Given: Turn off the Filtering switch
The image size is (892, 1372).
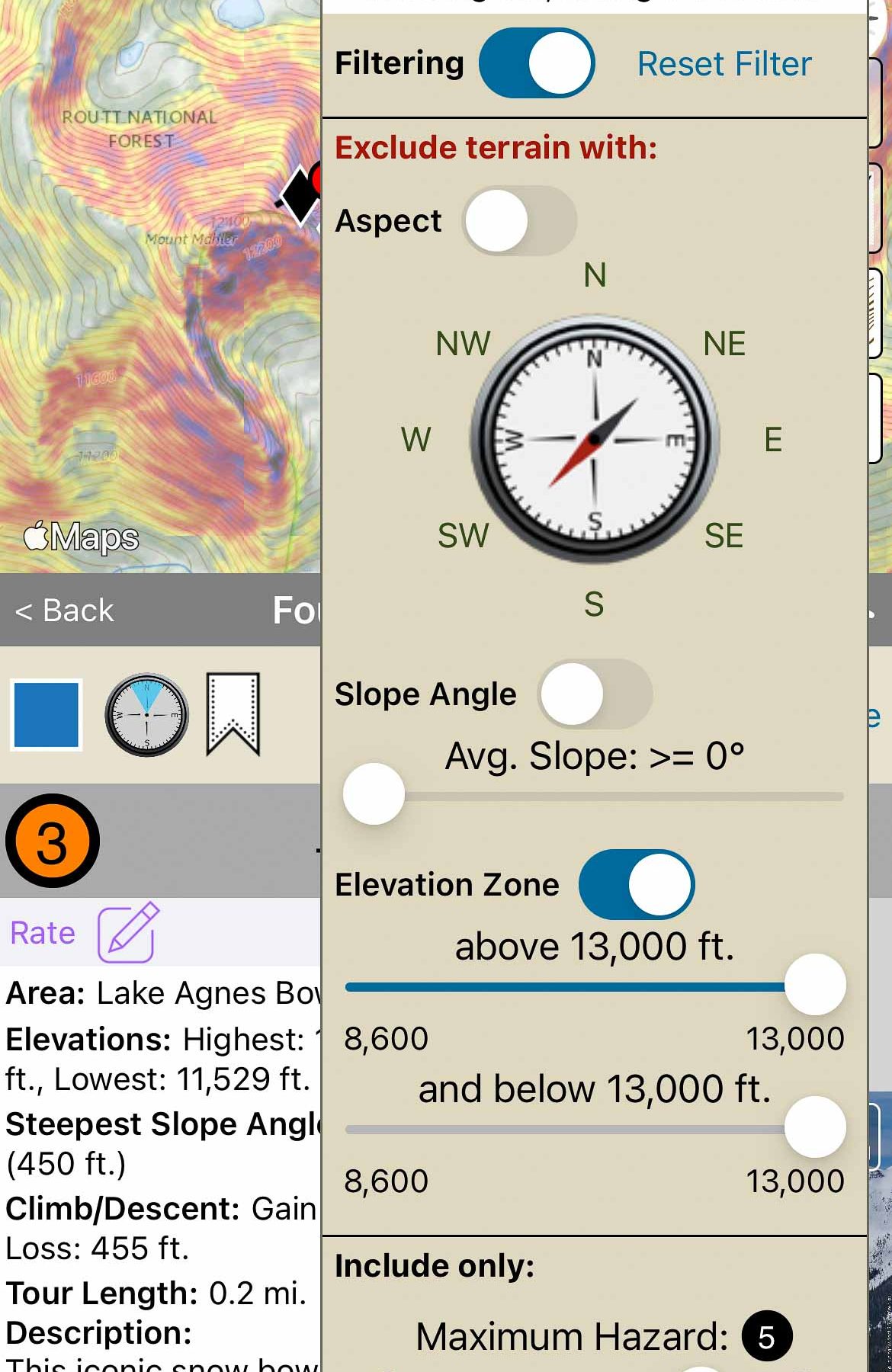Looking at the screenshot, I should (x=537, y=63).
